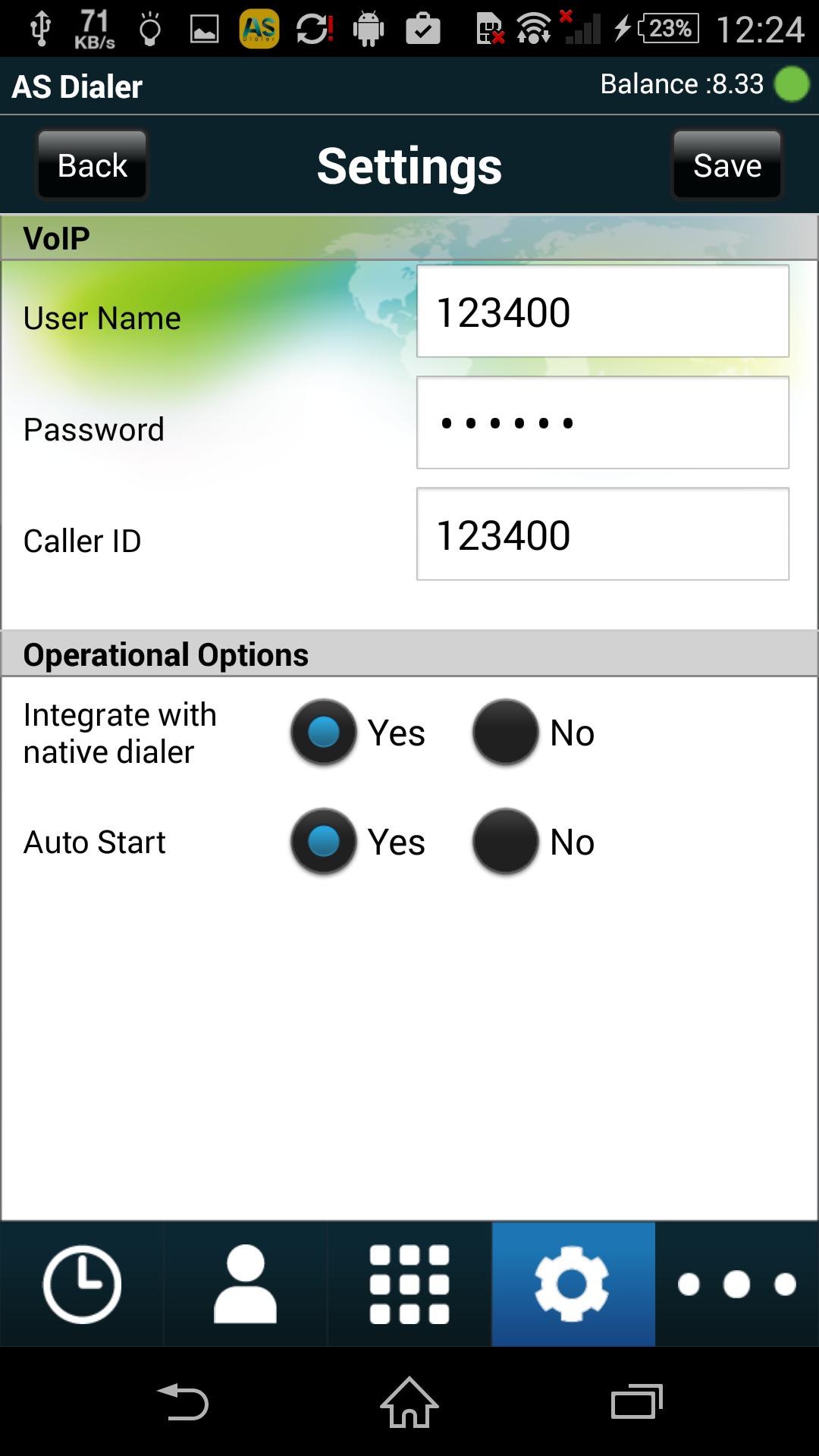The height and width of the screenshot is (1456, 819).
Task: Click the User Name field
Action: click(601, 311)
